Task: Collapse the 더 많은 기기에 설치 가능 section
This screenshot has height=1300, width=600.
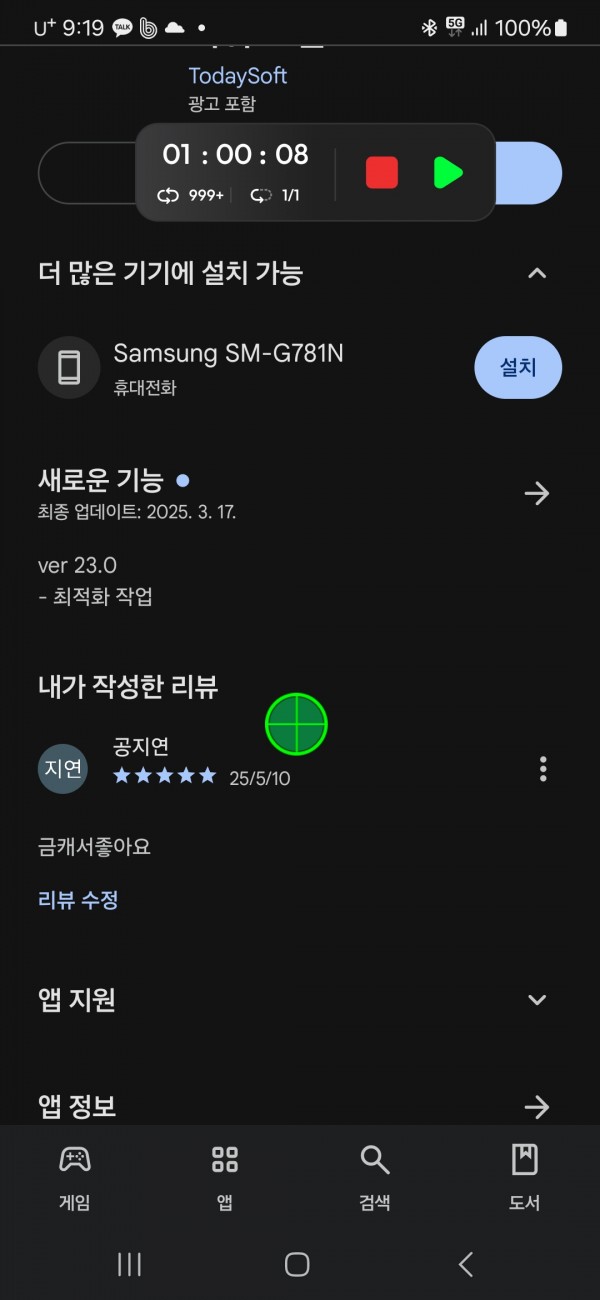Action: [537, 273]
